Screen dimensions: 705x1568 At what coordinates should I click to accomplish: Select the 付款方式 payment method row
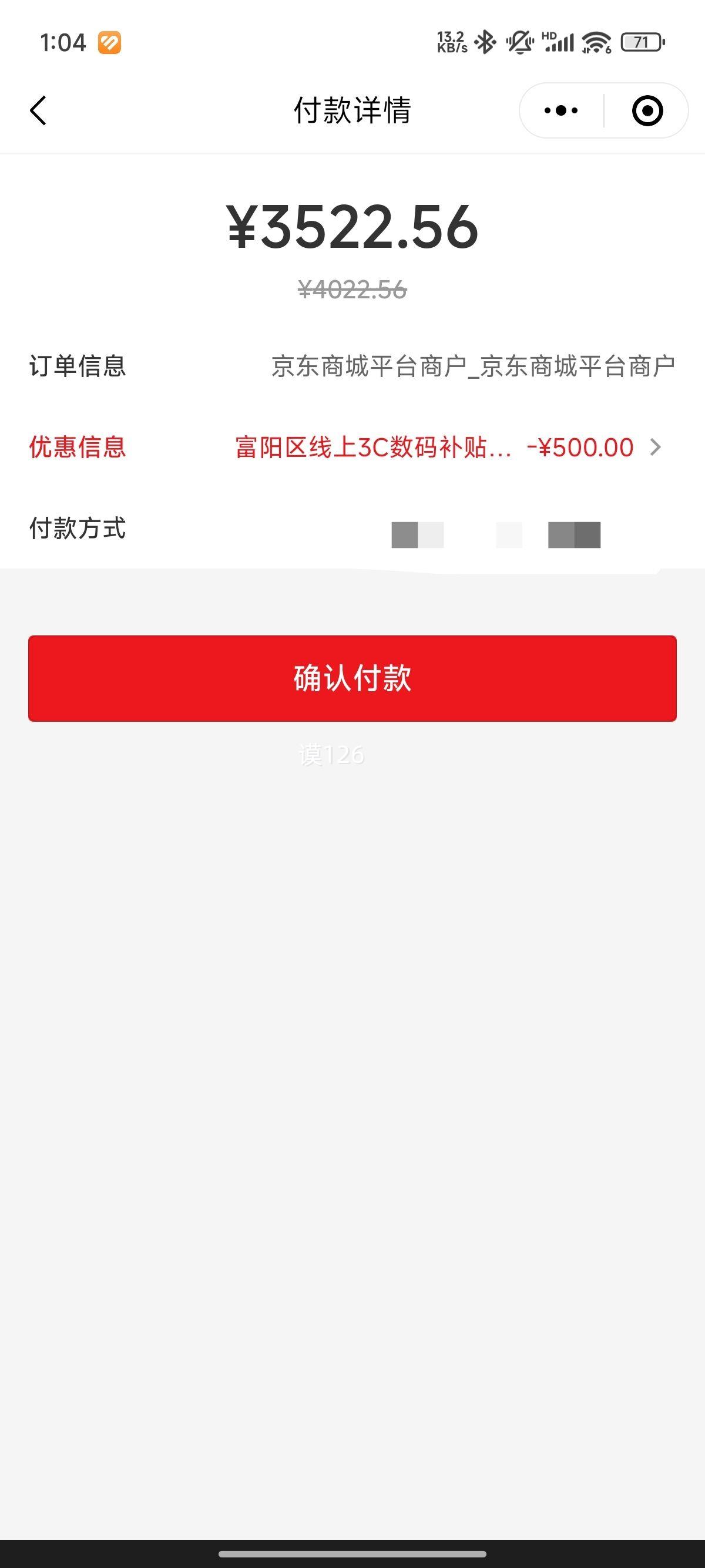[x=352, y=529]
